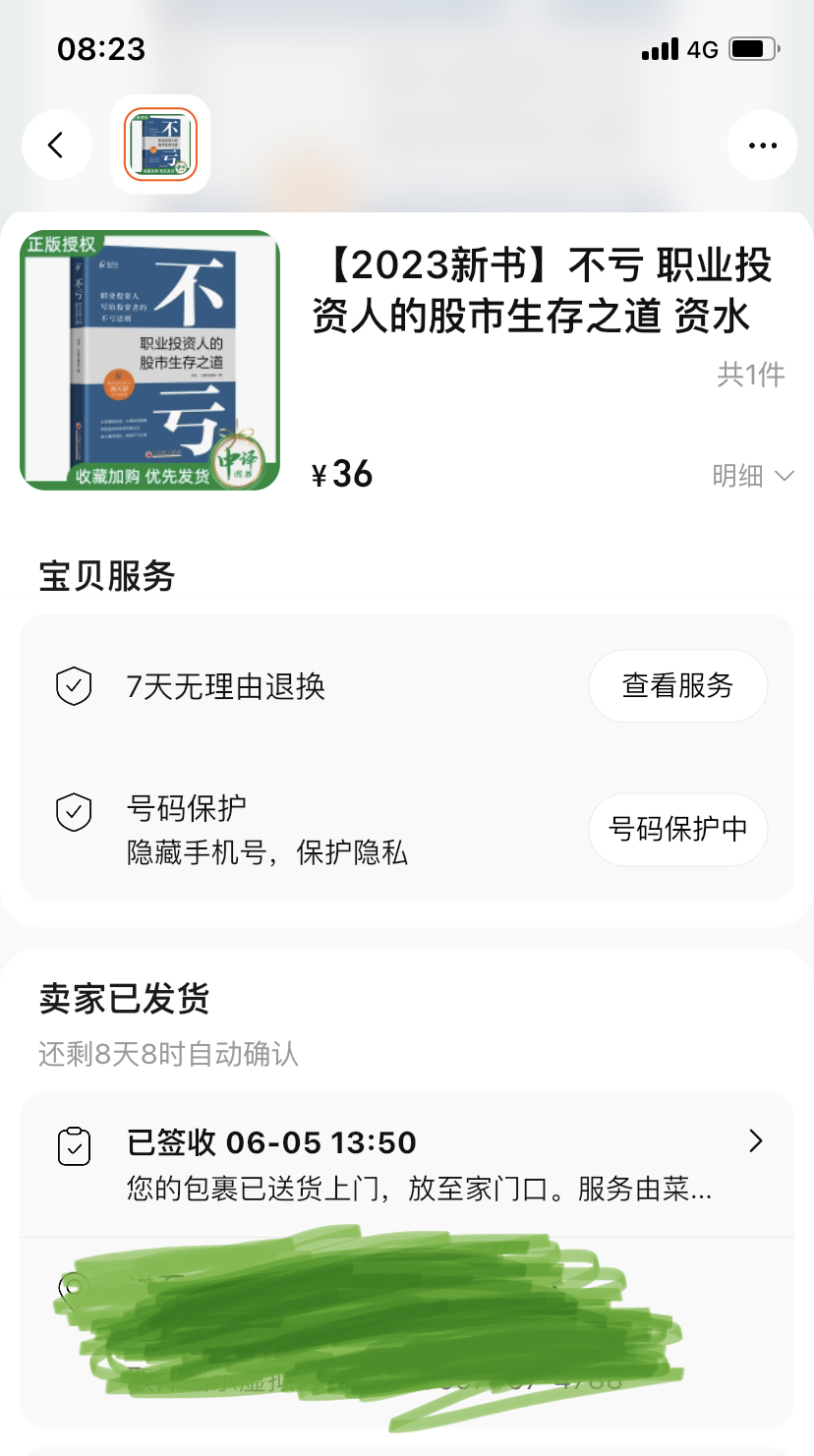The width and height of the screenshot is (814, 1456).
Task: Go back using the top-left arrow
Action: point(56,146)
